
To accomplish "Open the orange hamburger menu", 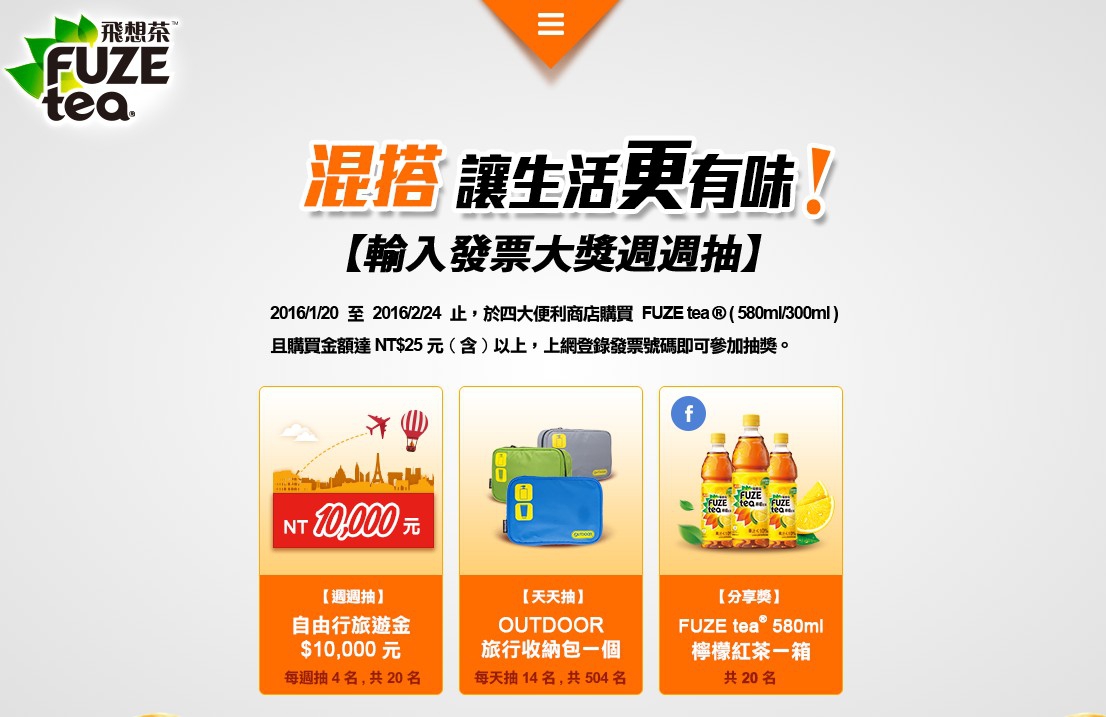I will pos(551,24).
